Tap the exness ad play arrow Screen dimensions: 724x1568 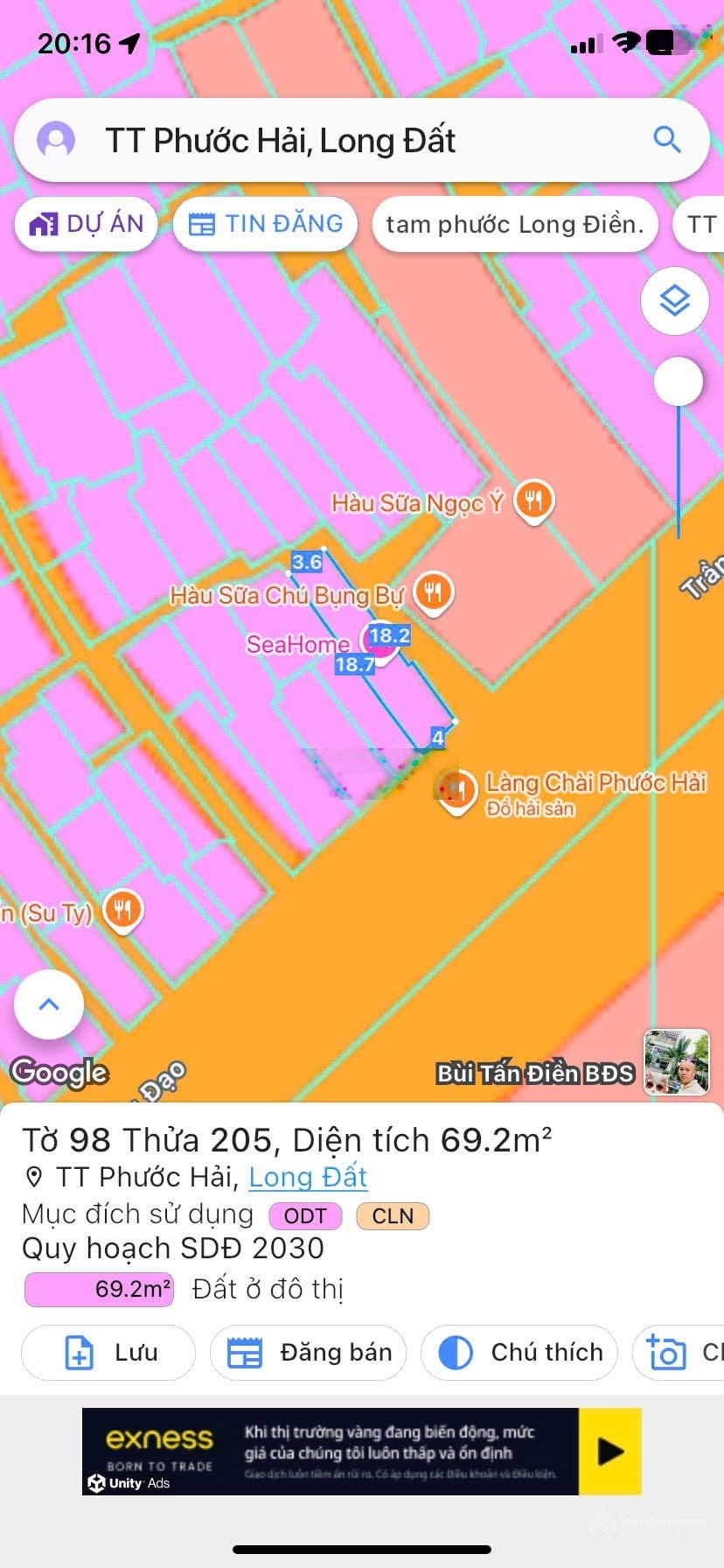coord(609,1452)
